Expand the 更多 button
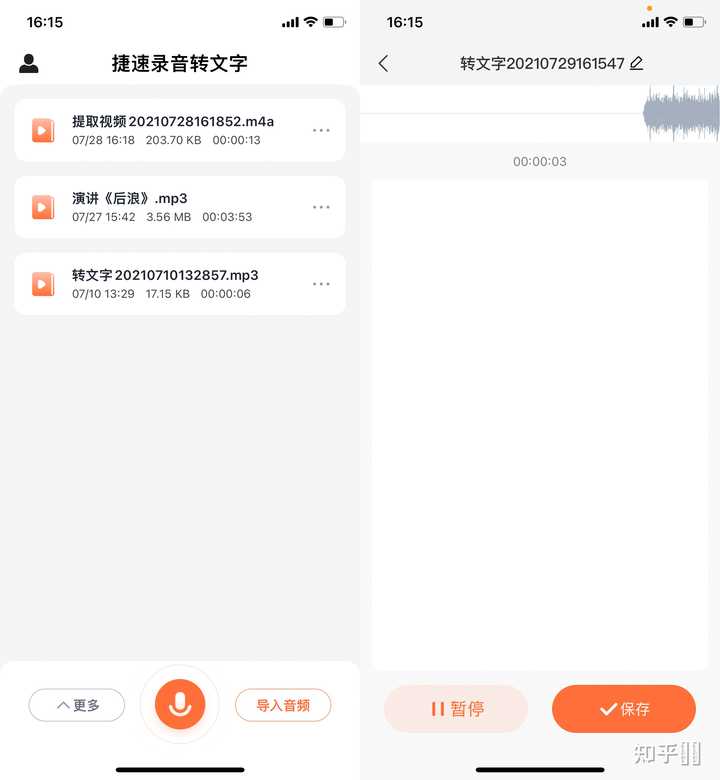720x780 pixels. coord(77,705)
